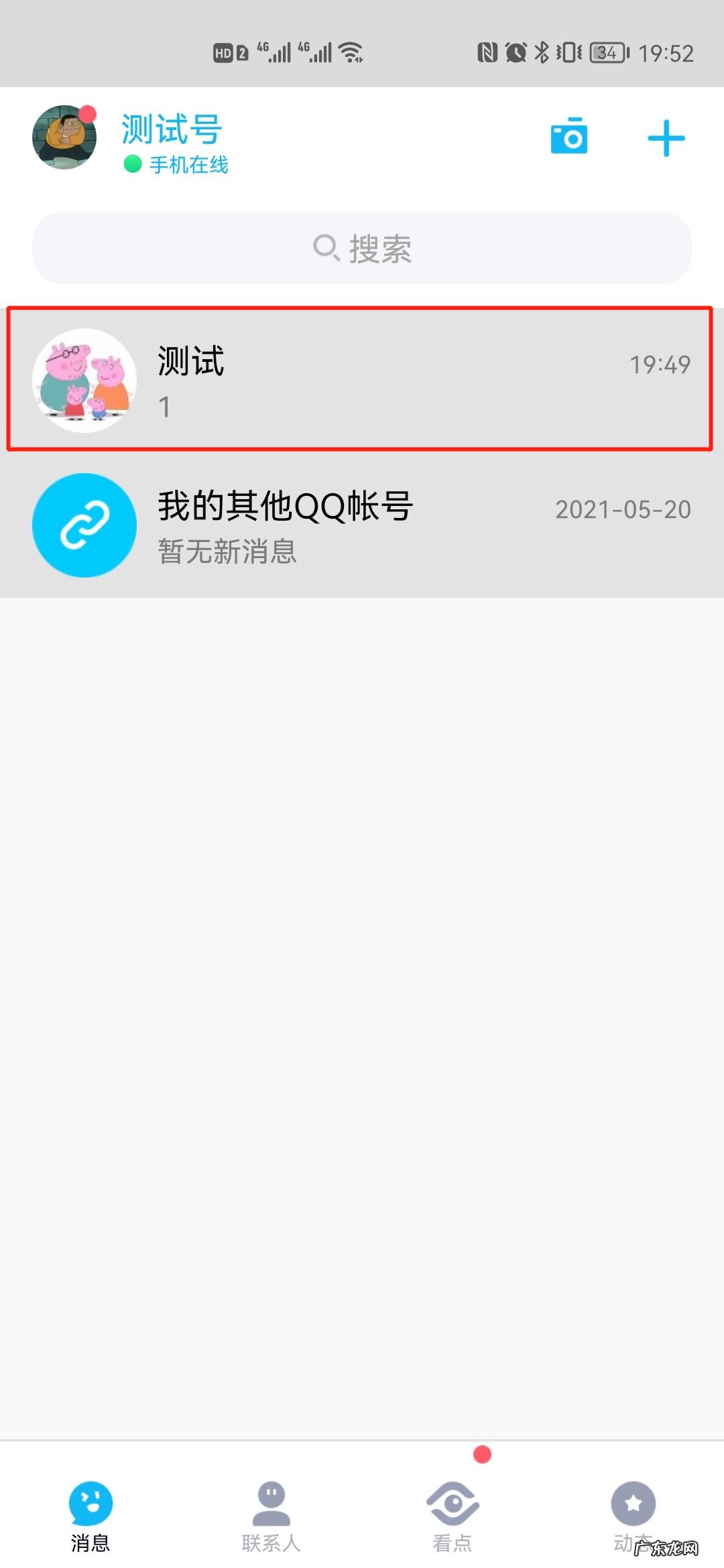Check the green 手机在线 online status indicator

(x=133, y=164)
